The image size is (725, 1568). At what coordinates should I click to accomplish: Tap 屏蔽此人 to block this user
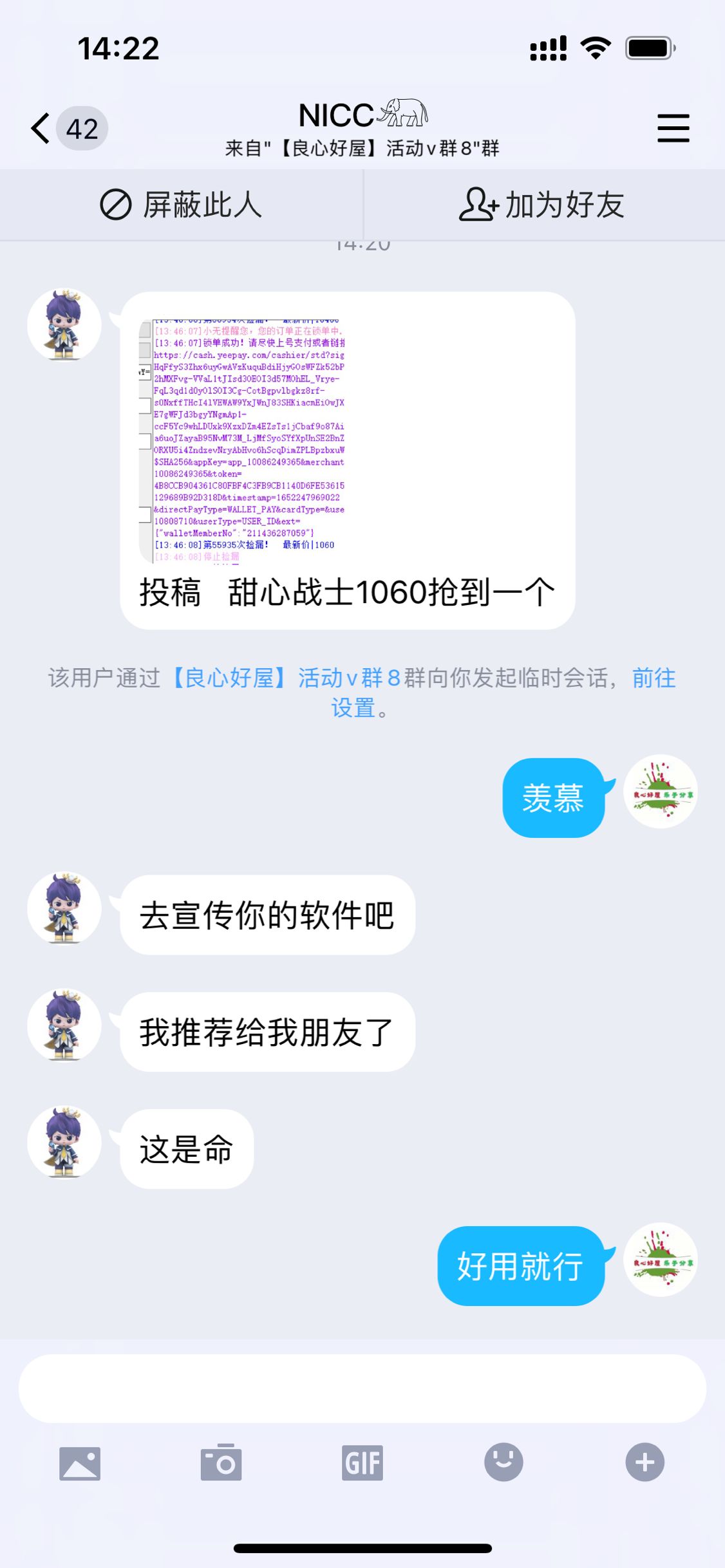click(x=181, y=205)
